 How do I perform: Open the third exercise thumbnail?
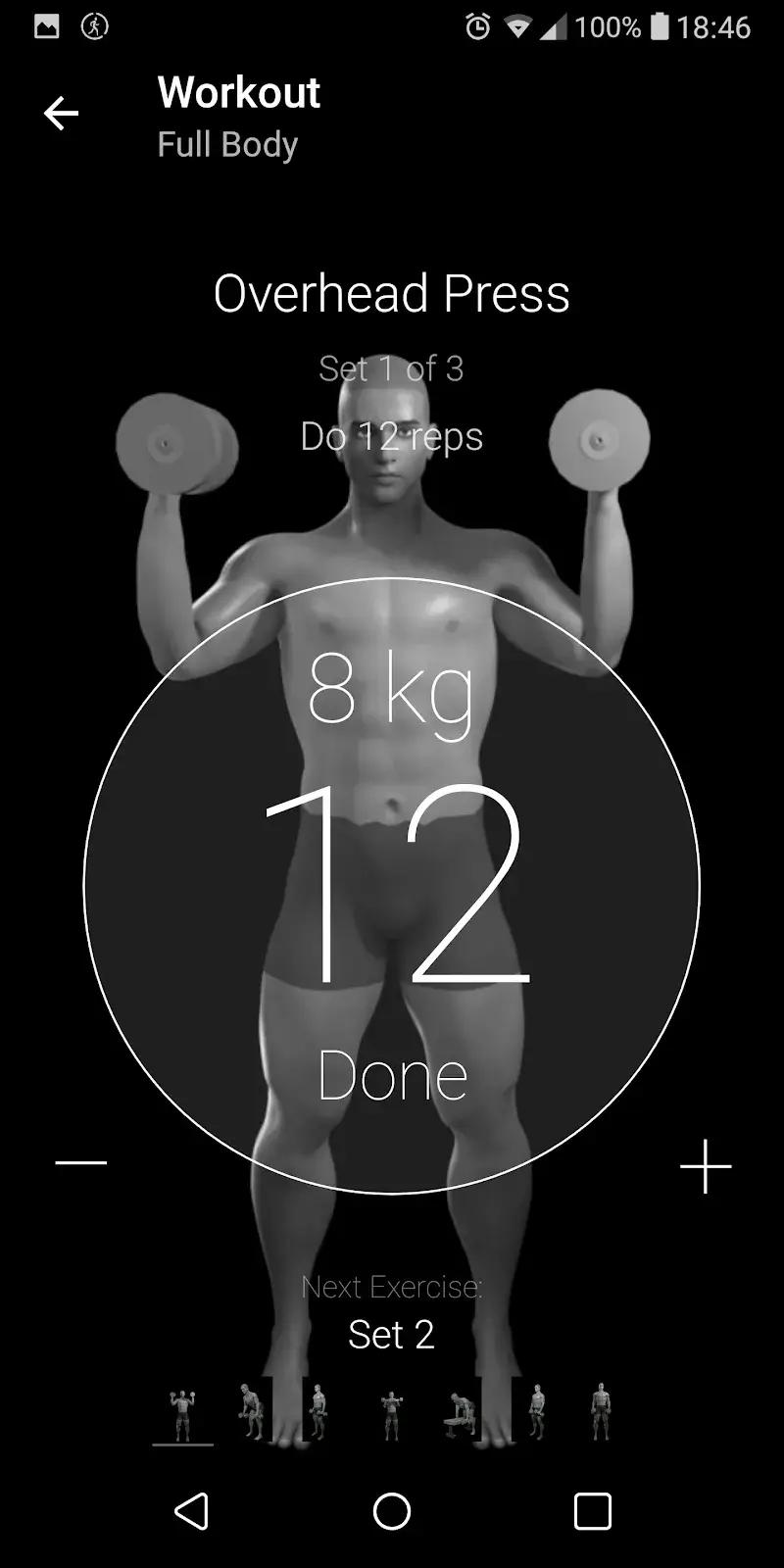click(318, 1412)
